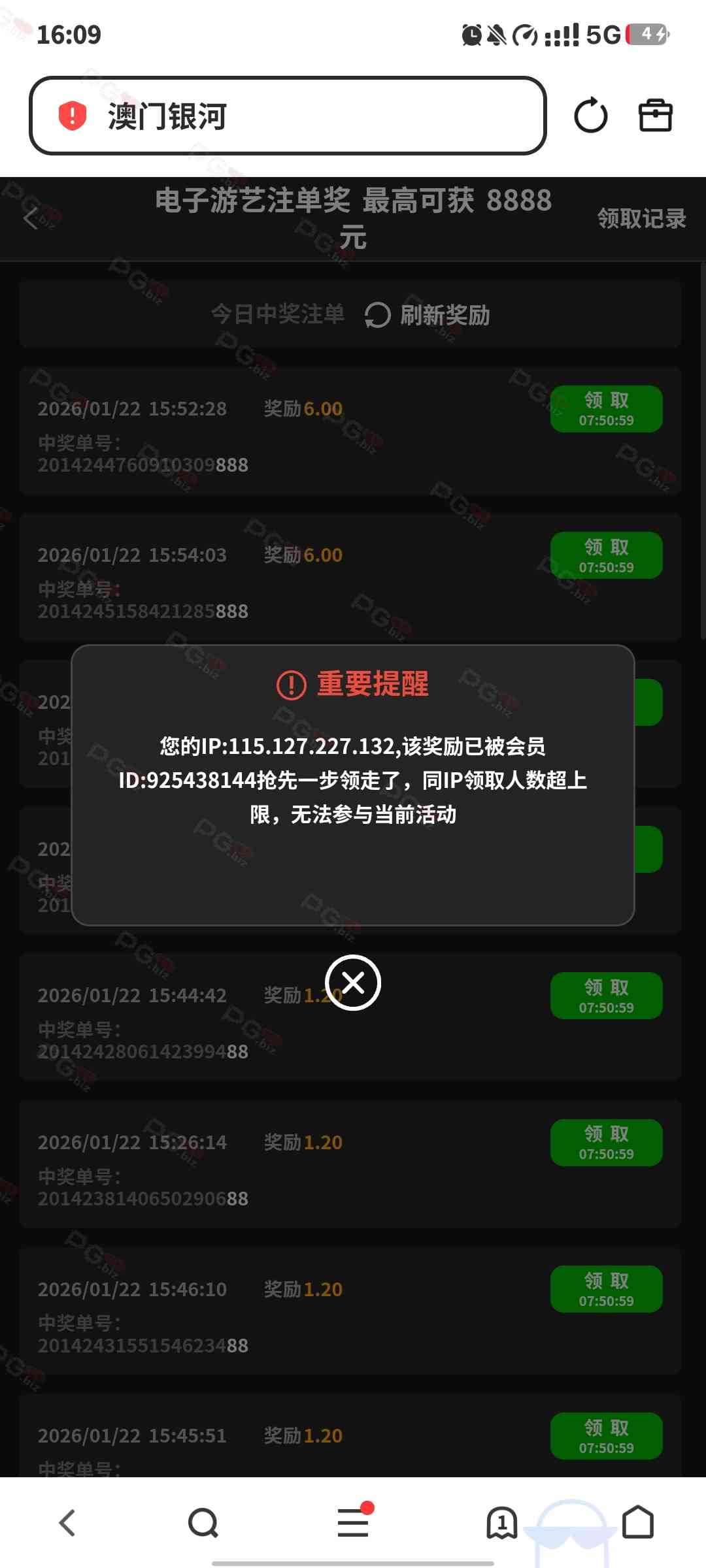This screenshot has width=706, height=1568.
Task: Claim the 1.20 reward from 15:45:51
Action: pos(606,1436)
